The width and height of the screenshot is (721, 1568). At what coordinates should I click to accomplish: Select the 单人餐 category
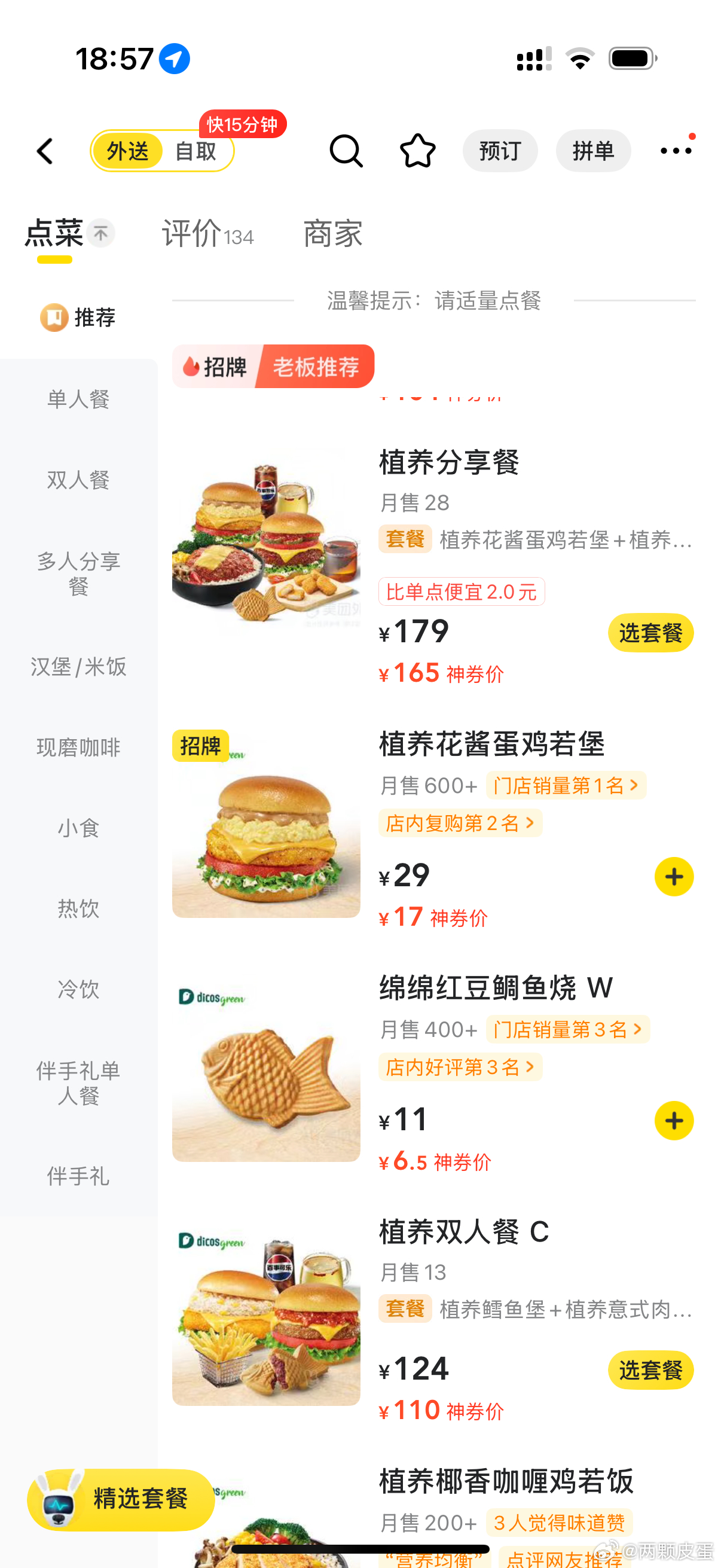tap(78, 399)
